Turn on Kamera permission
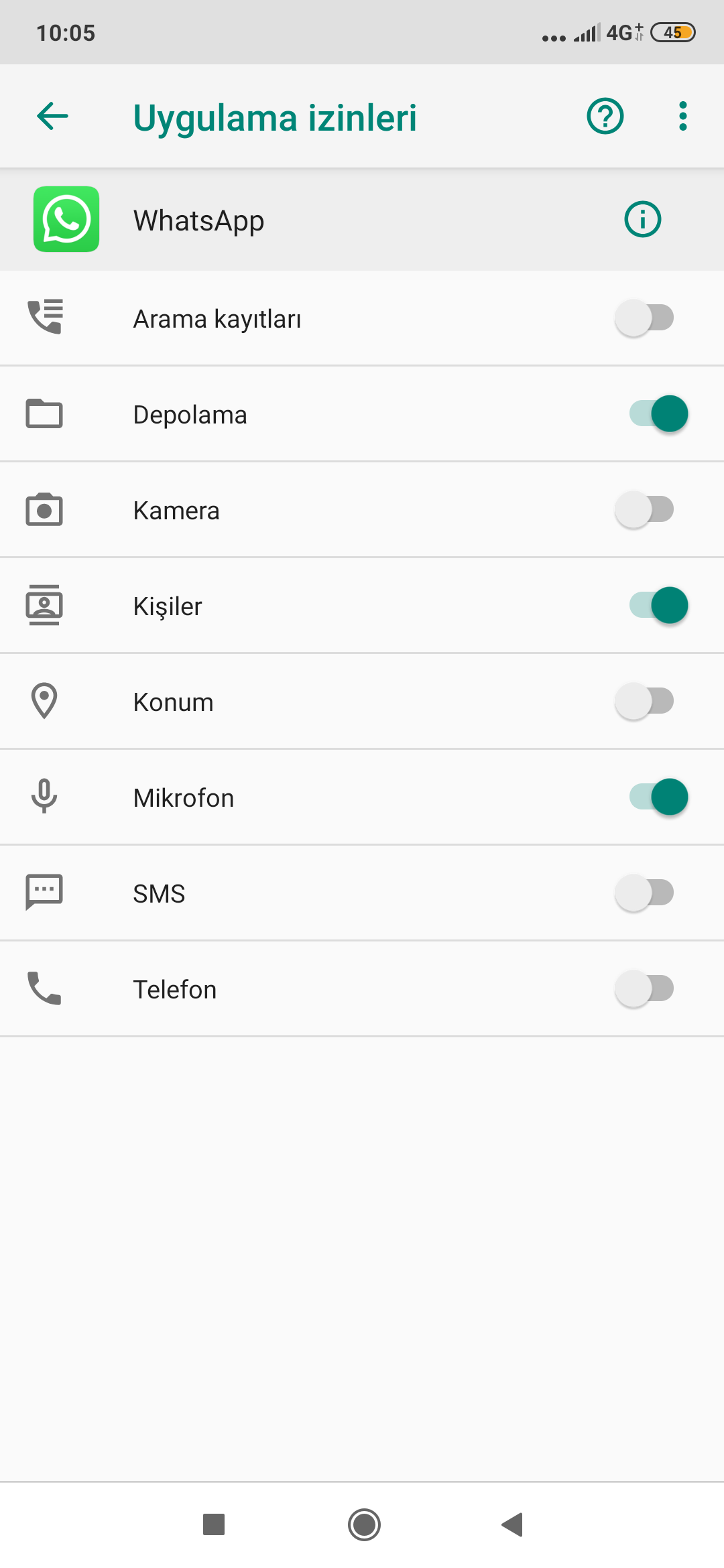This screenshot has width=724, height=1568. [x=644, y=509]
